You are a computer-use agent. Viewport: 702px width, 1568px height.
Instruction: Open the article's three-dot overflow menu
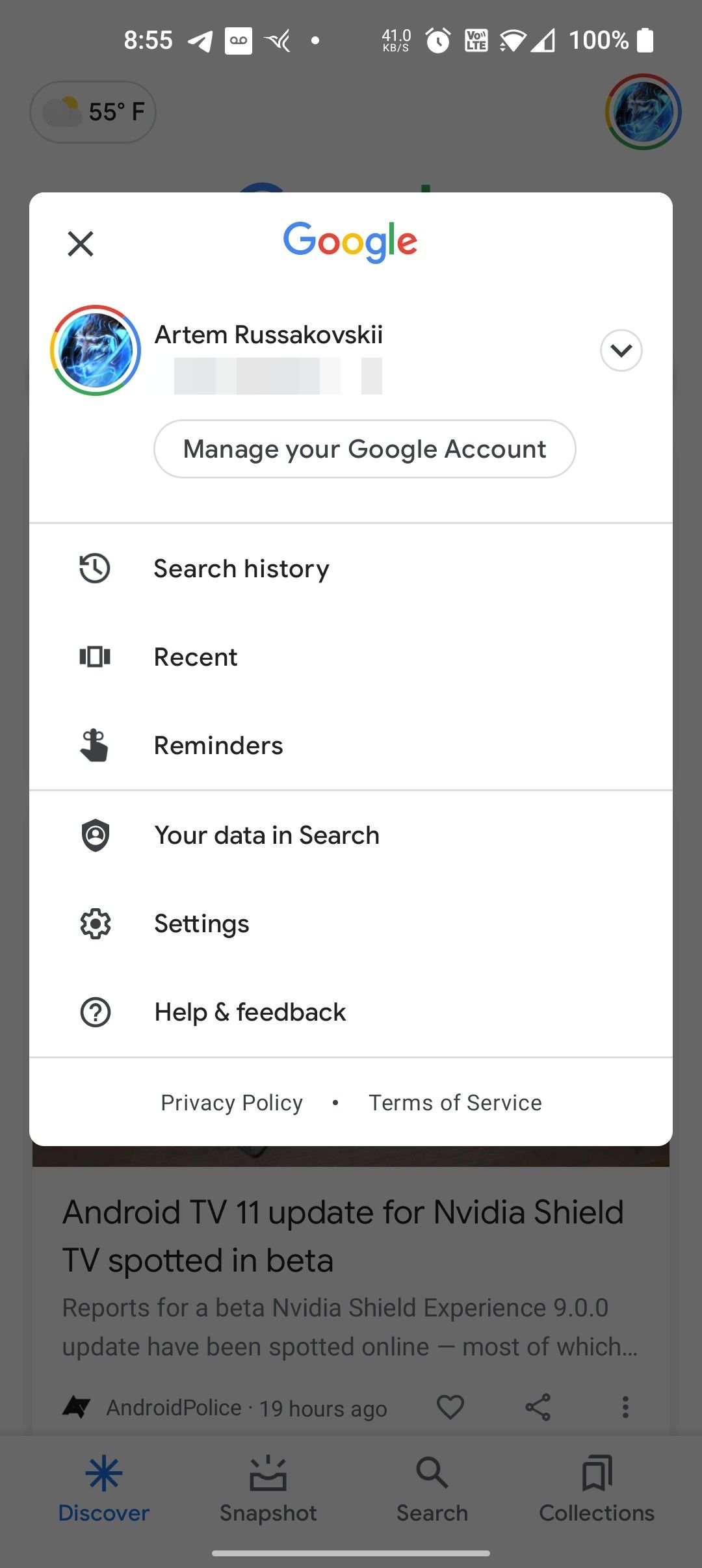click(x=625, y=1407)
